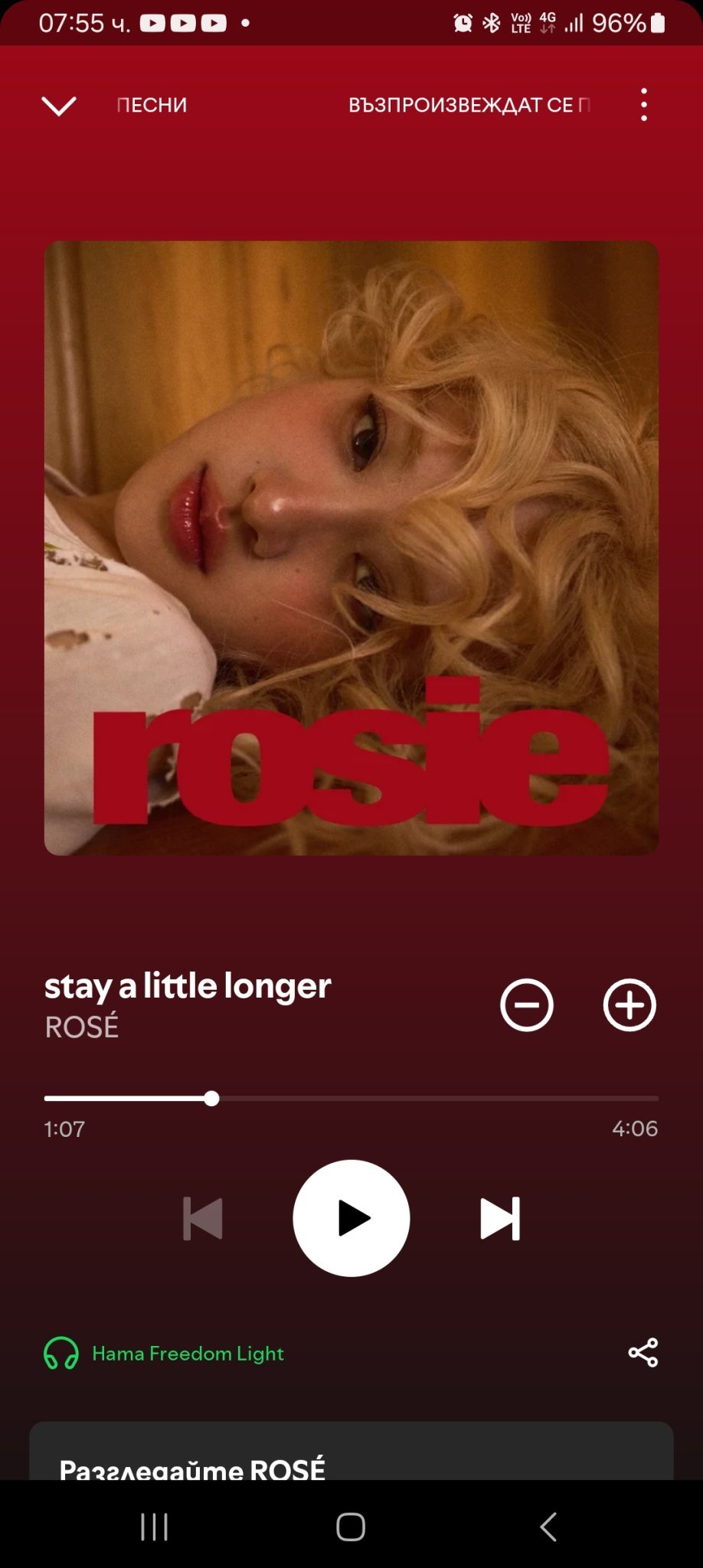Open Hama Freedom Light device picker

click(x=164, y=1354)
